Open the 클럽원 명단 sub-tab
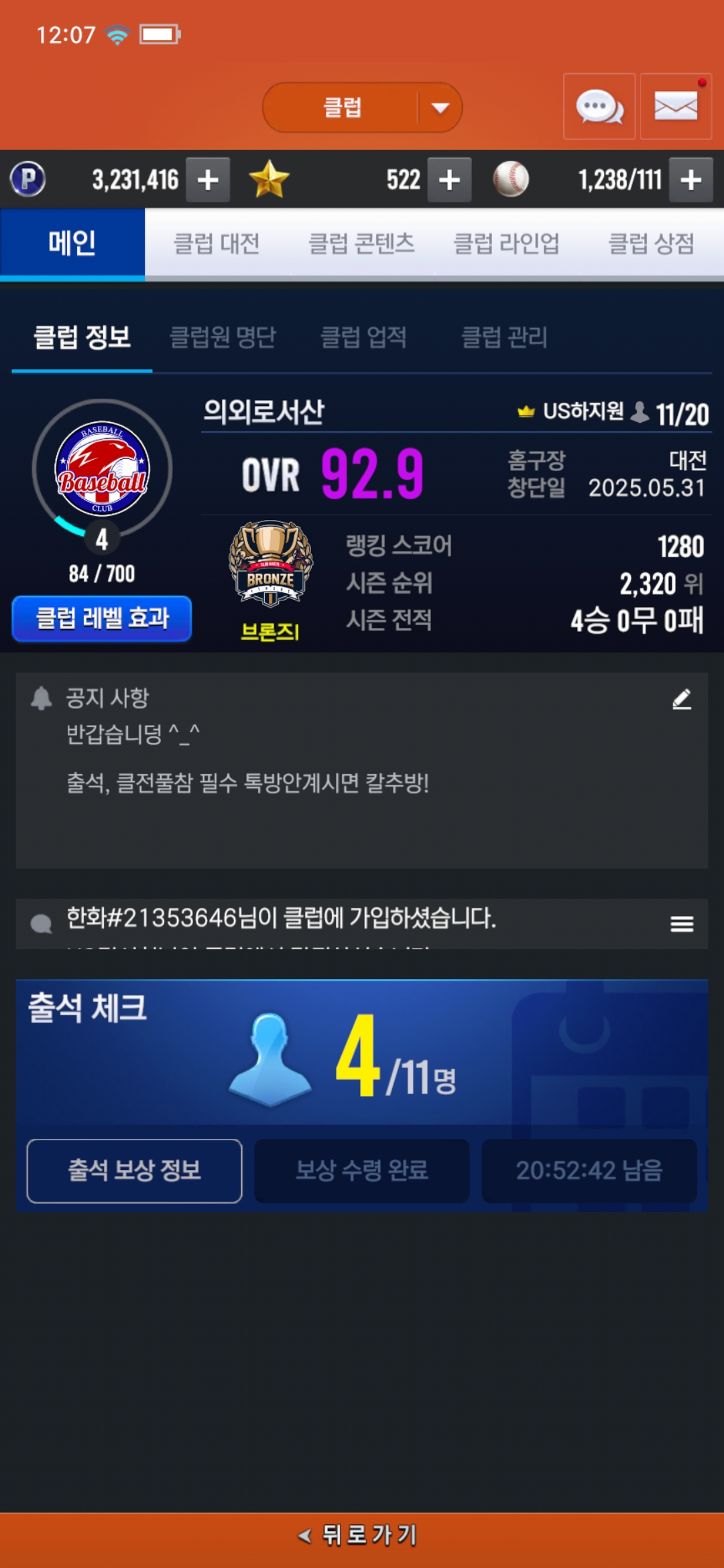This screenshot has width=724, height=1568. (x=223, y=337)
